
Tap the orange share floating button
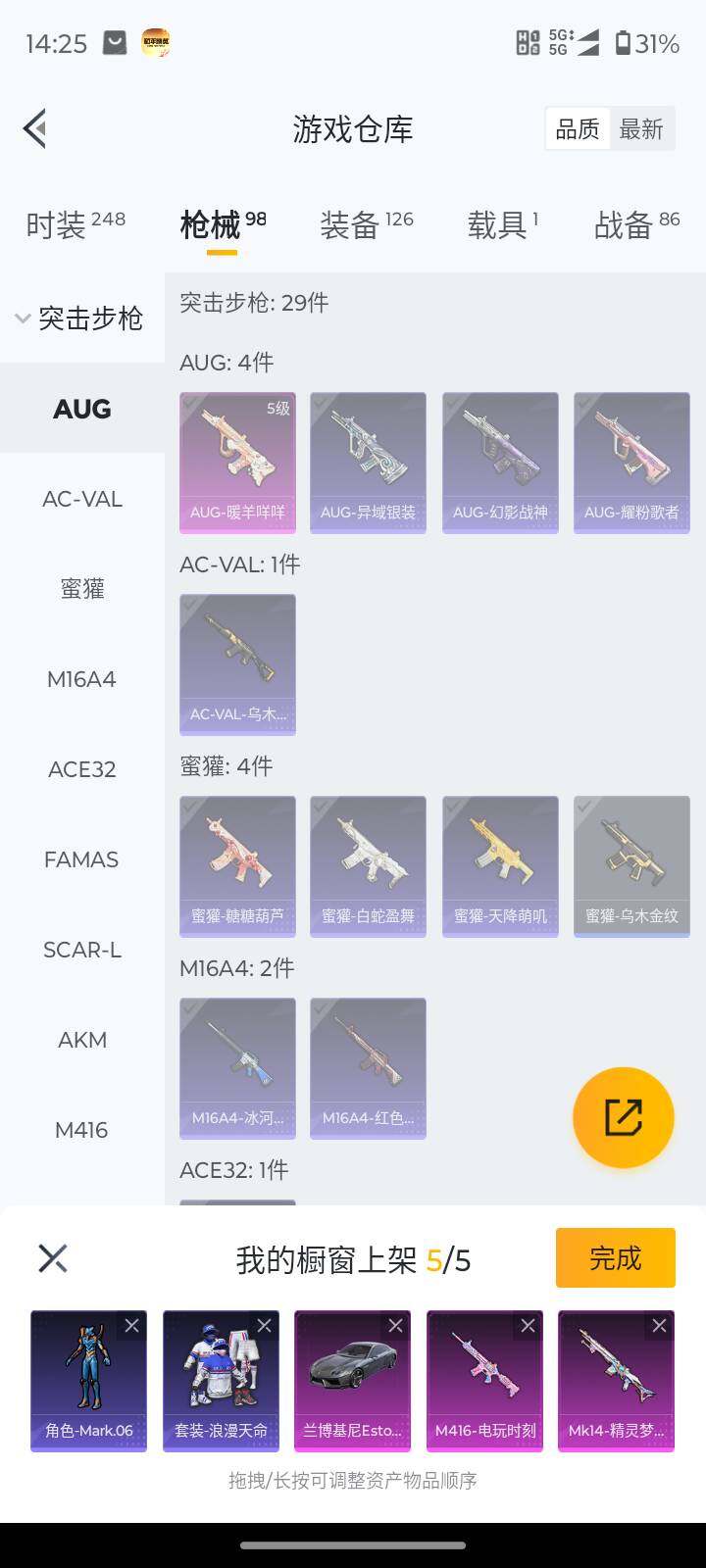pos(623,1117)
